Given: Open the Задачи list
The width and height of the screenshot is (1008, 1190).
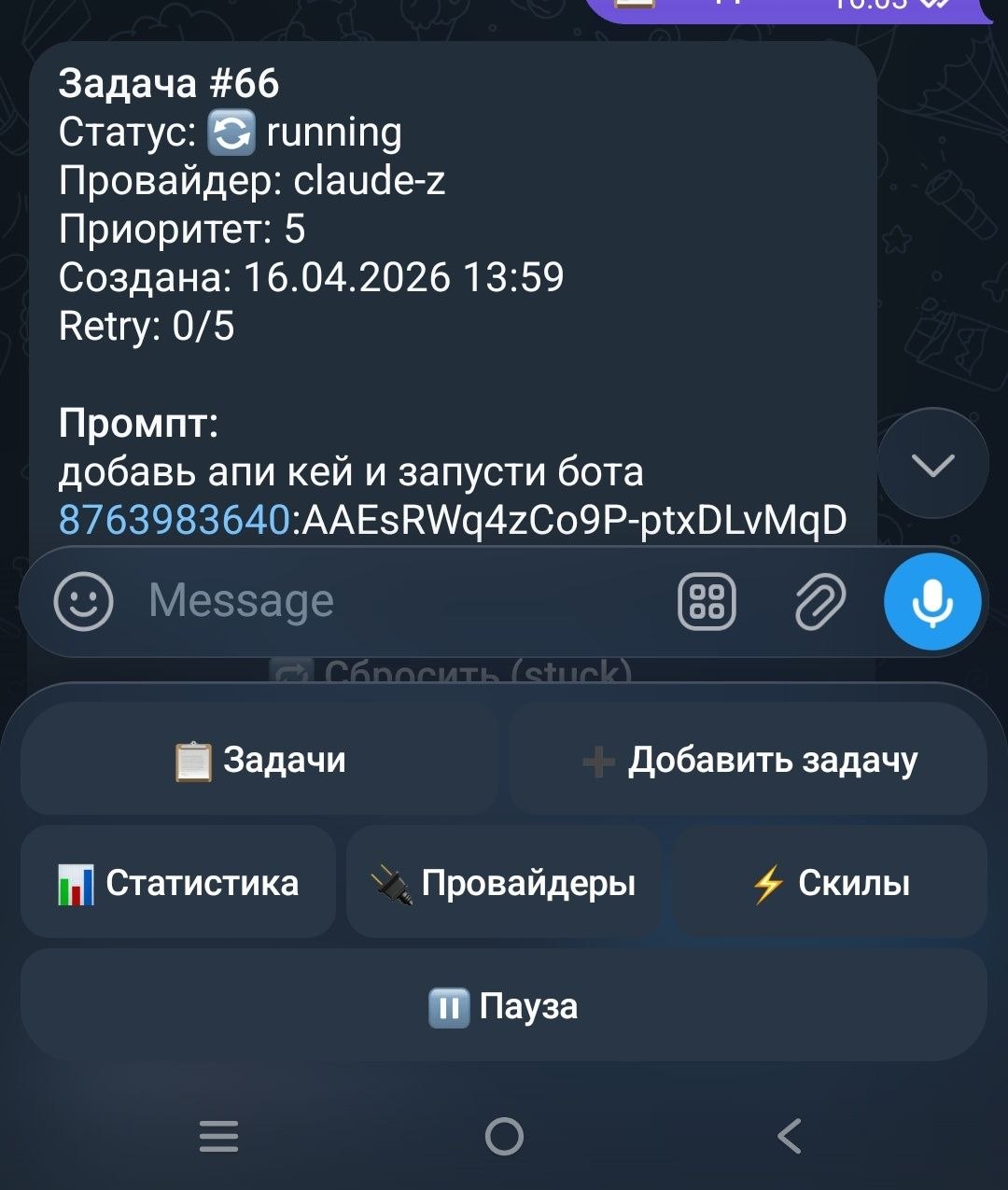Looking at the screenshot, I should click(259, 760).
